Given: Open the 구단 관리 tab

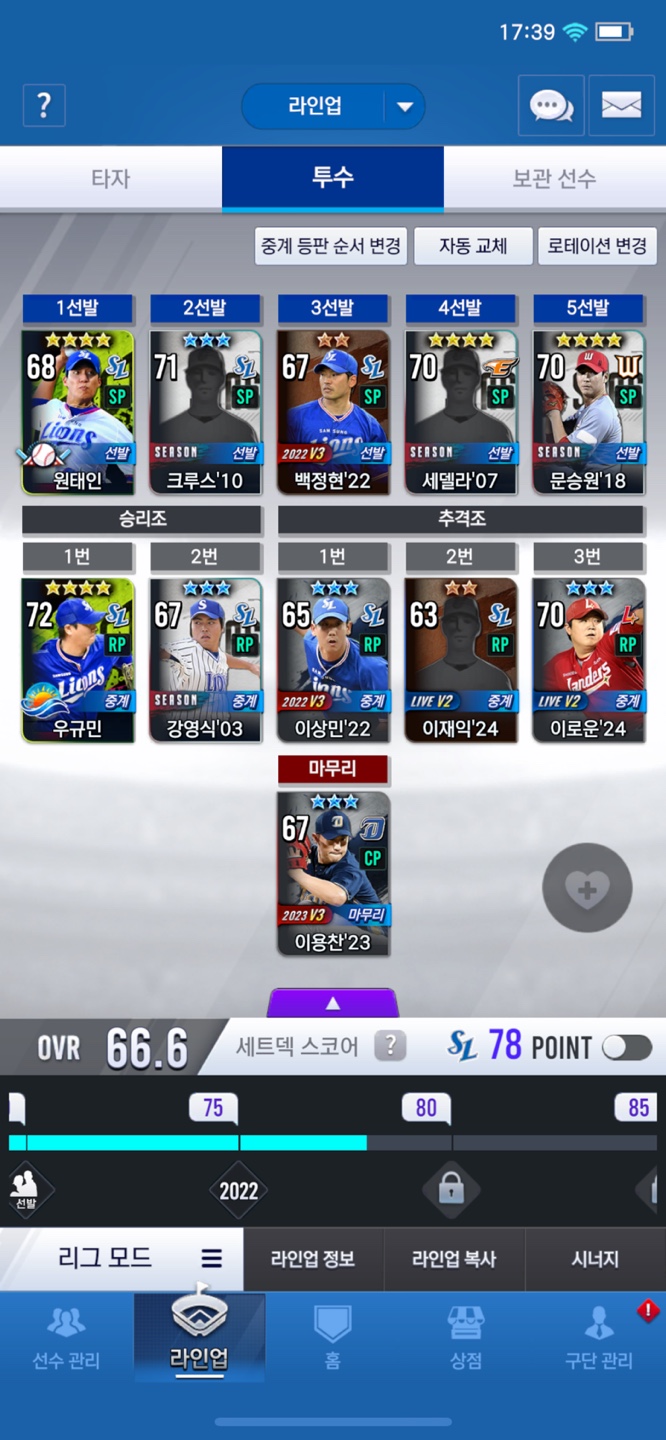Looking at the screenshot, I should pos(599,1337).
